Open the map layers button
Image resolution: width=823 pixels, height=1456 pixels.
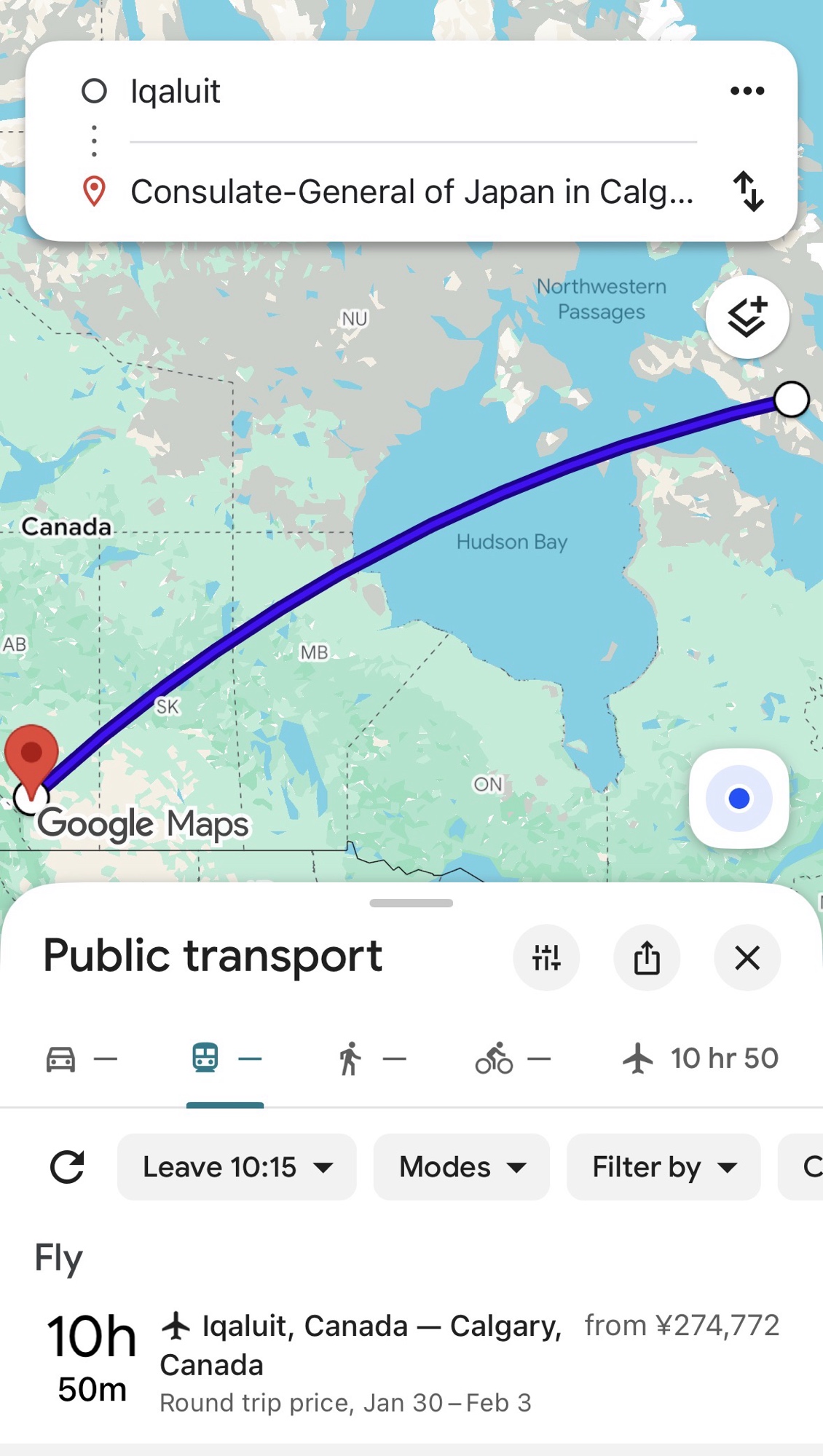click(x=747, y=317)
